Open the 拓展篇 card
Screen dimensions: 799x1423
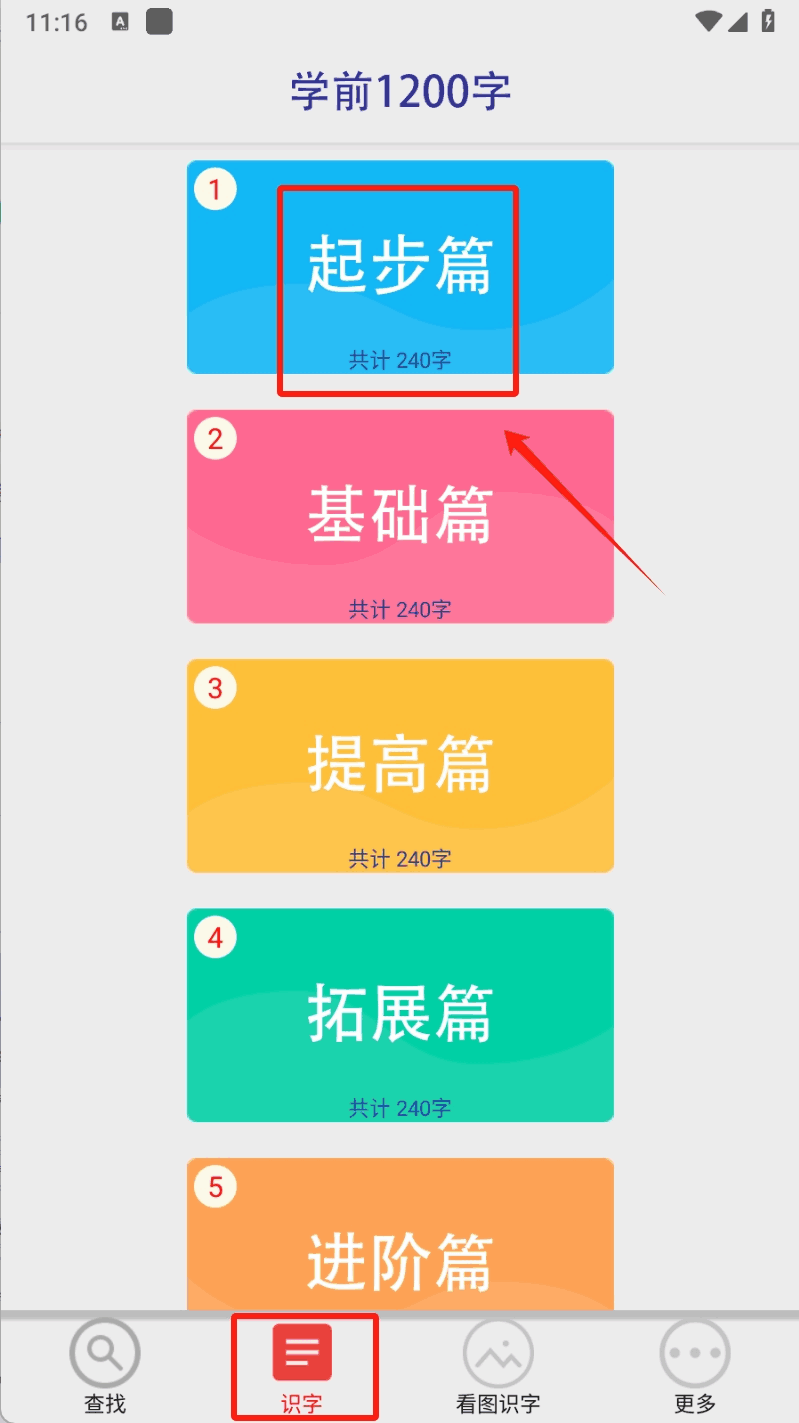[x=400, y=1015]
